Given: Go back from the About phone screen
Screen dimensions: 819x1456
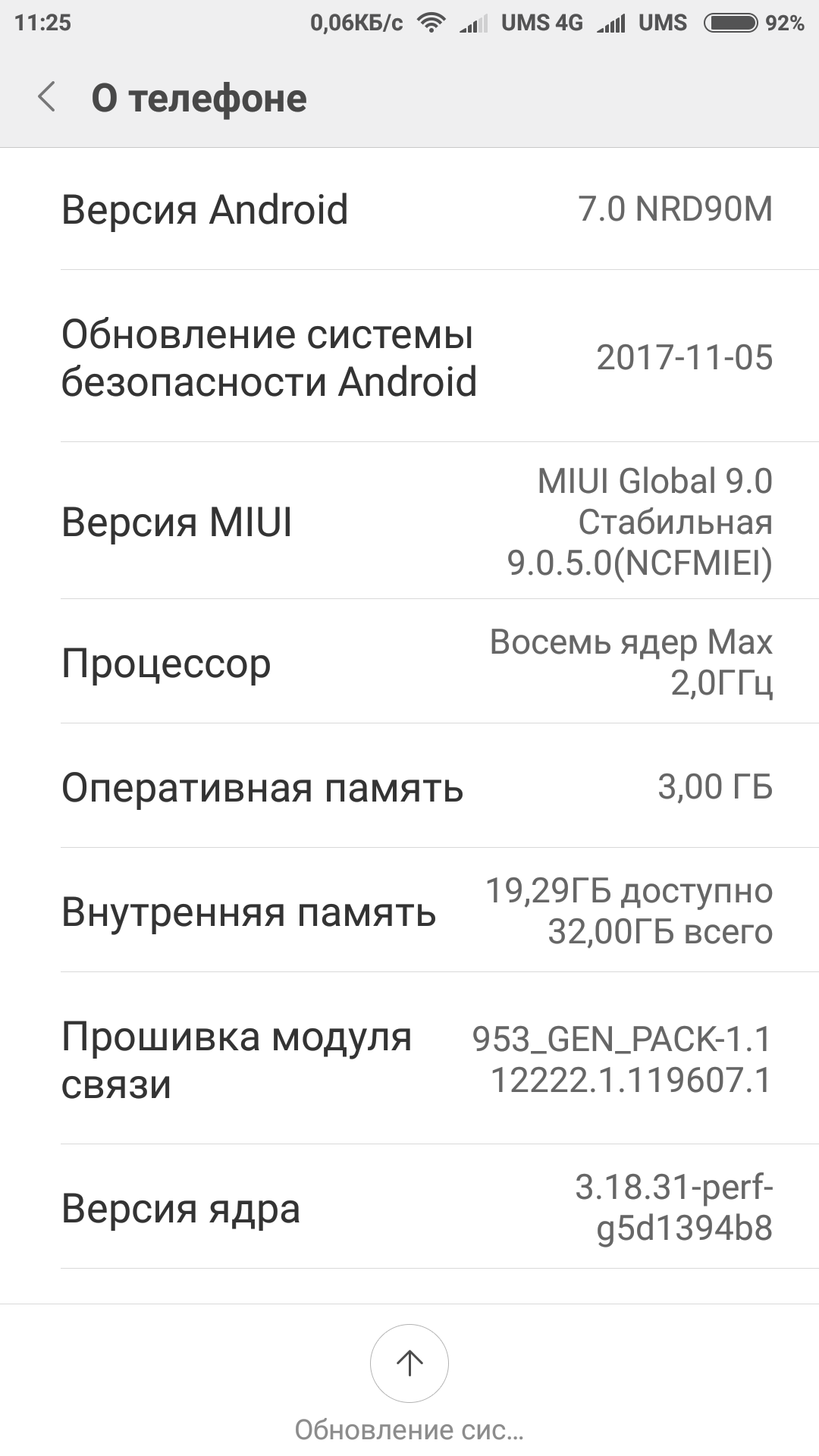Looking at the screenshot, I should (47, 98).
